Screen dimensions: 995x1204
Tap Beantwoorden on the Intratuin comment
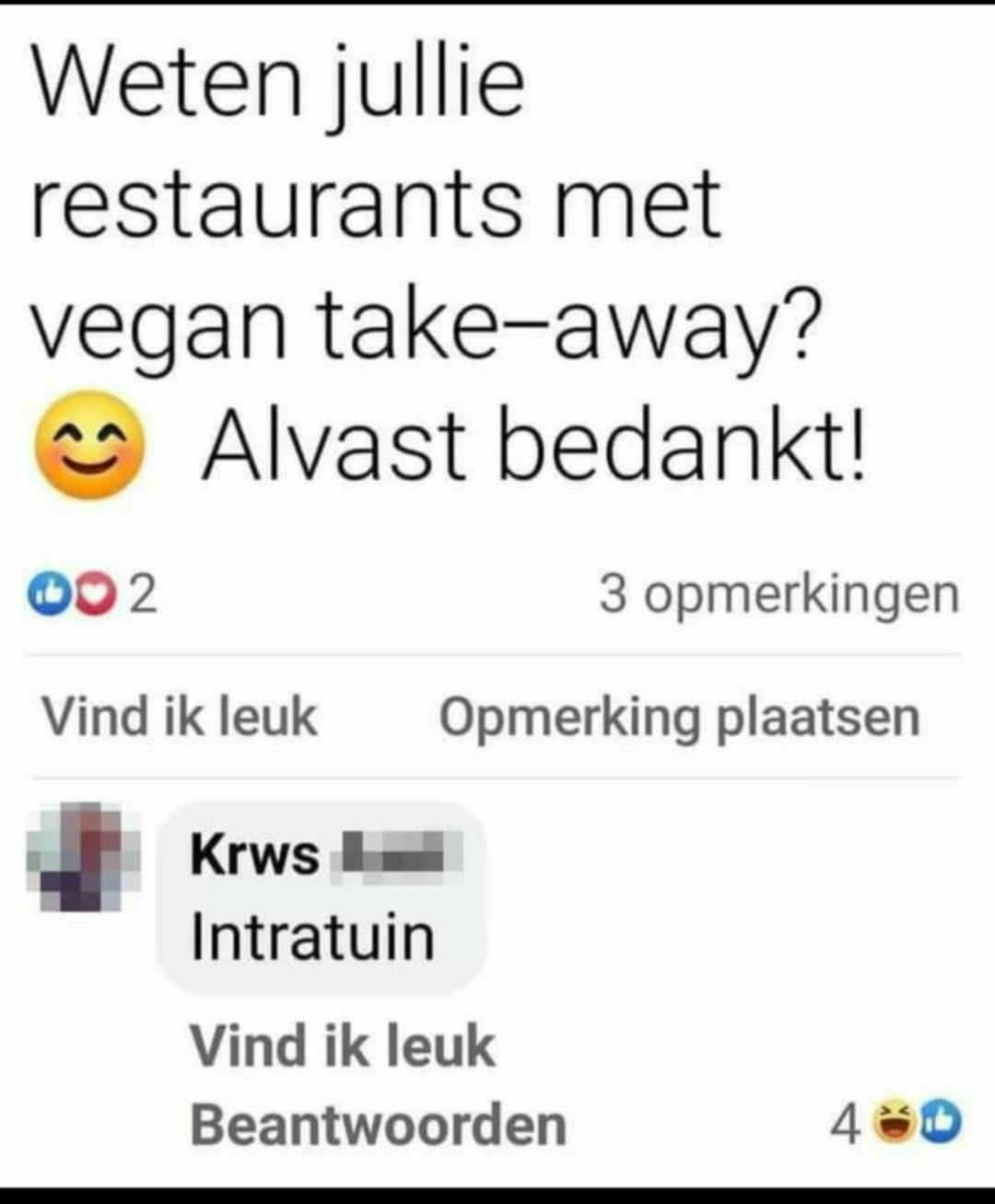[x=378, y=1125]
